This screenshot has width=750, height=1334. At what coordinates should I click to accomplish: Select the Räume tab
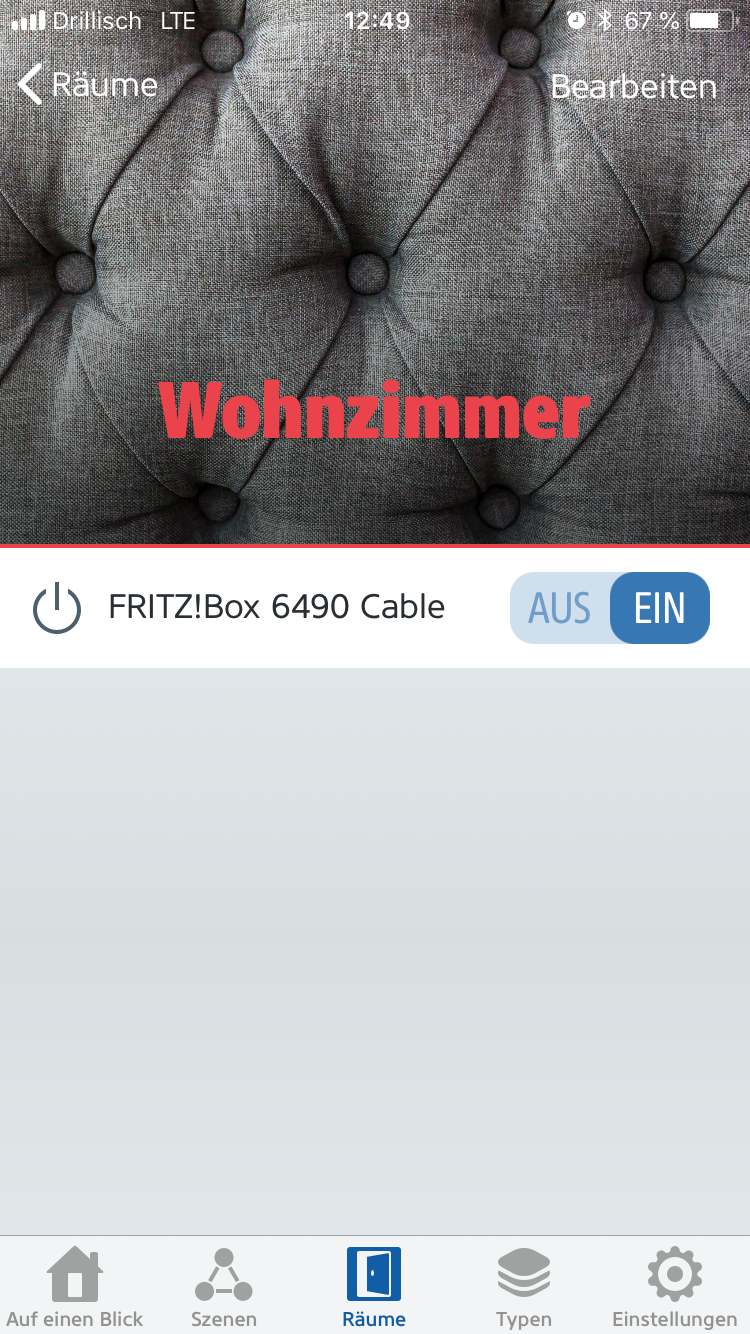(374, 1288)
